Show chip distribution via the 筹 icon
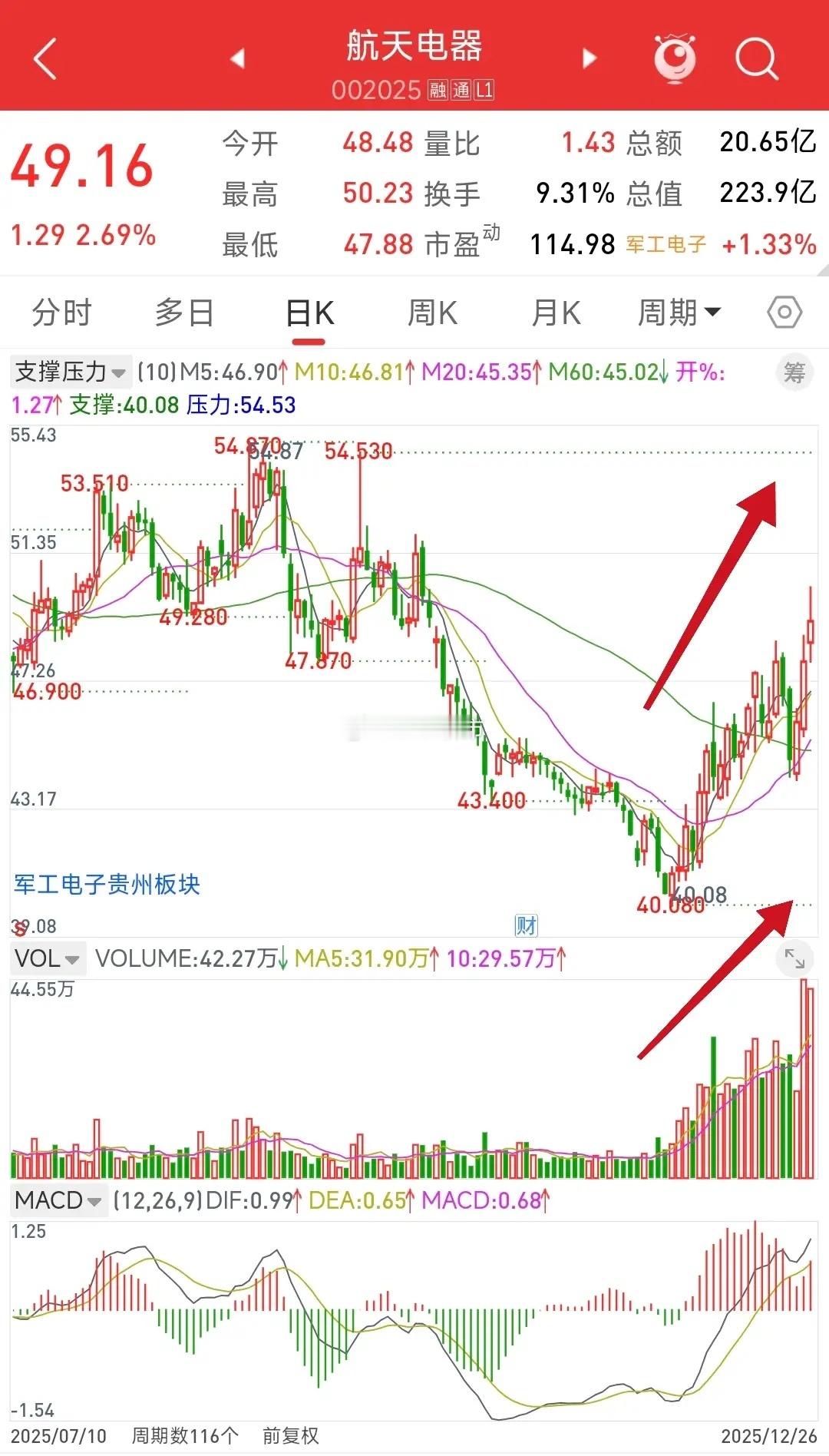This screenshot has height=1456, width=829. tap(794, 374)
